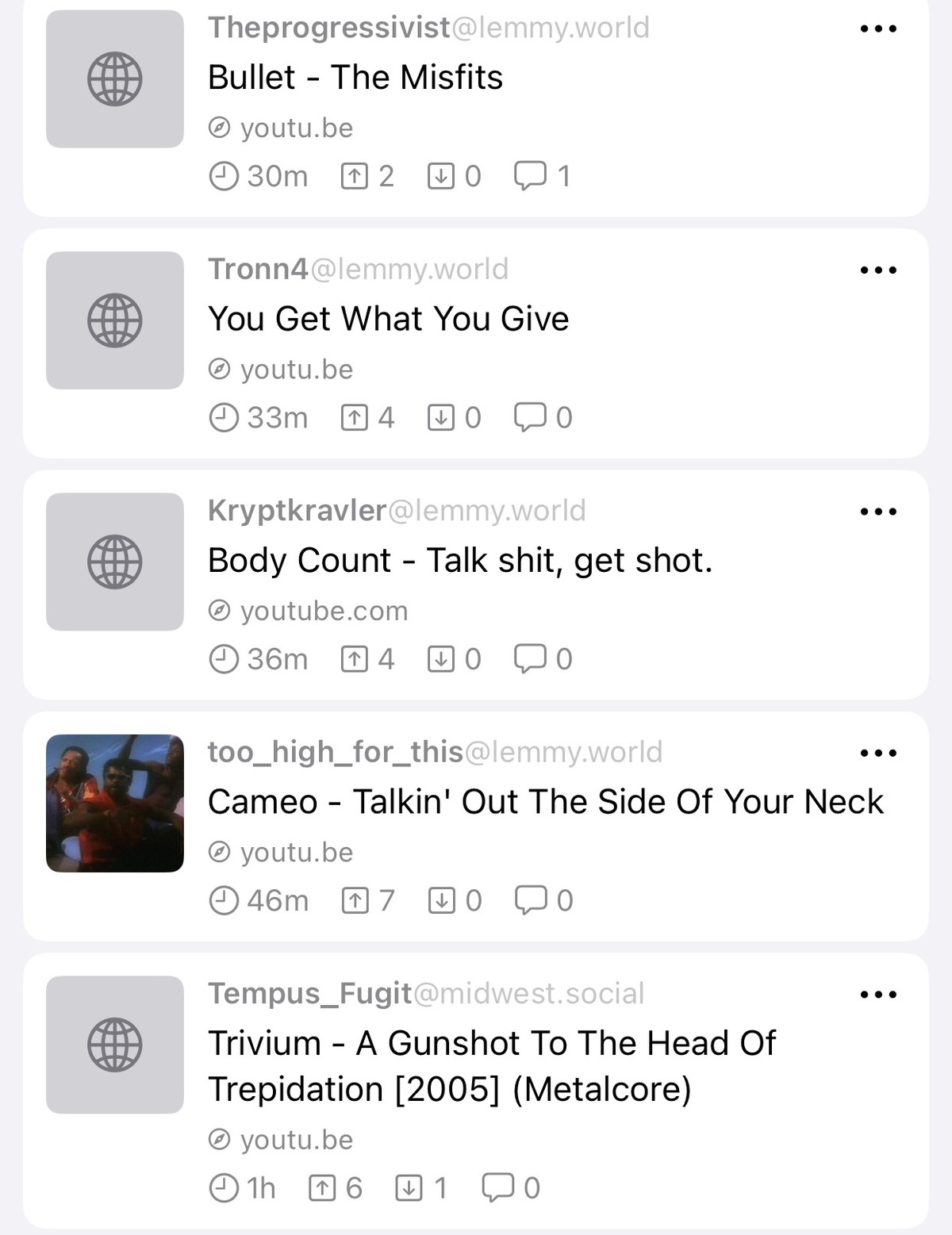
Task: Open the overflow menu on the Cameo post
Action: 878,754
